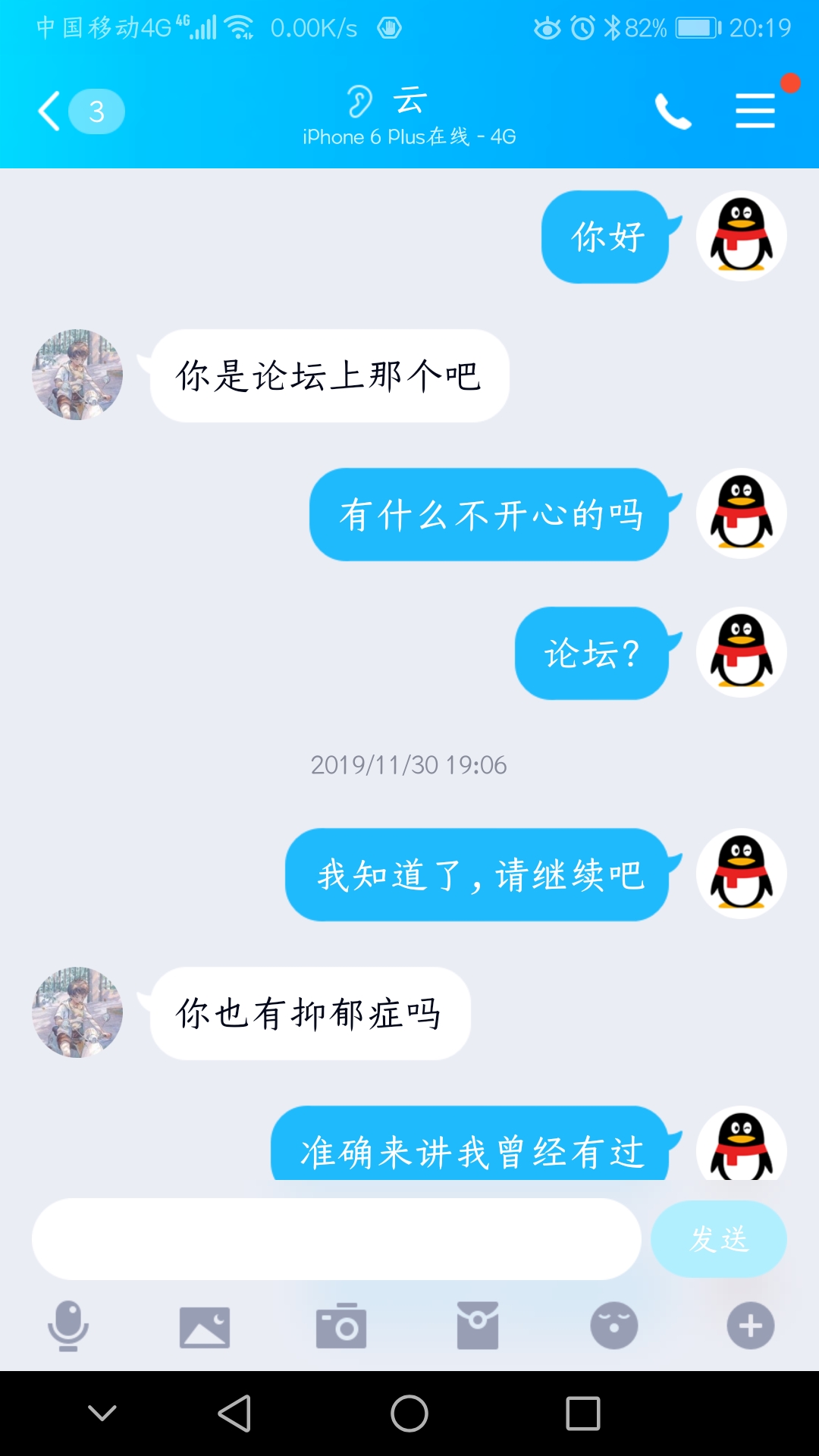Record a voice message with the microphone

(68, 1326)
